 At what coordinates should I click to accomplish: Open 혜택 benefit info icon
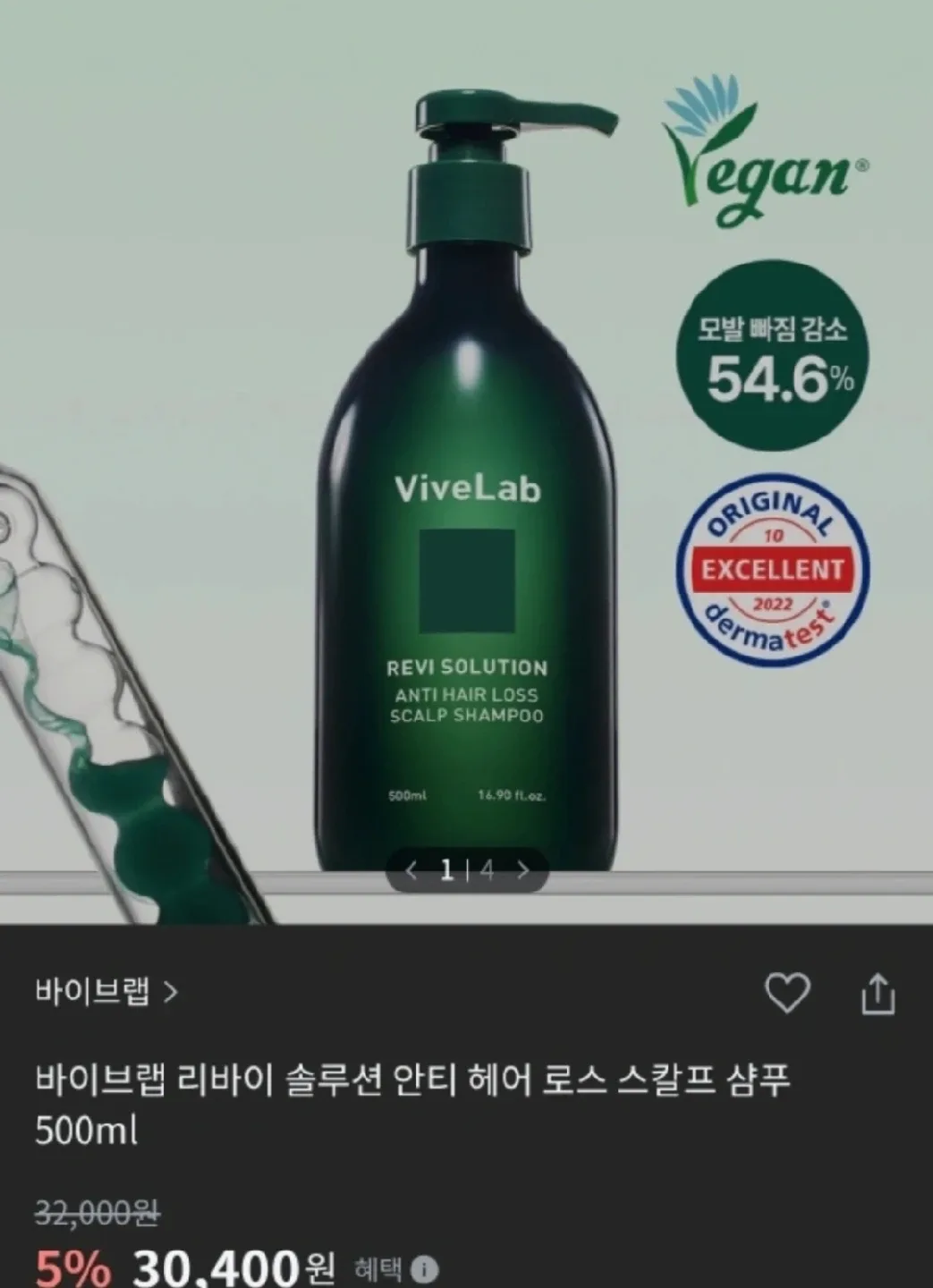click(x=424, y=1270)
